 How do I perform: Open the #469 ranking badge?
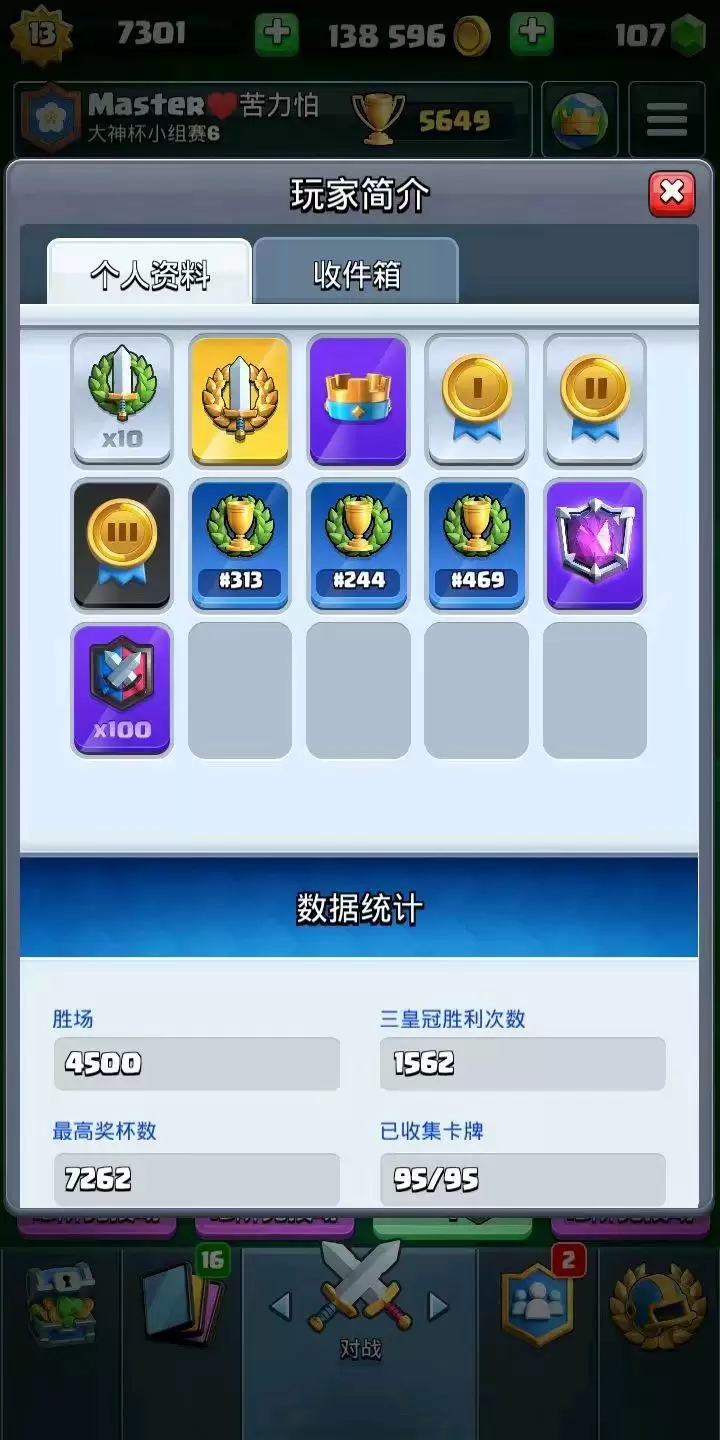point(477,545)
